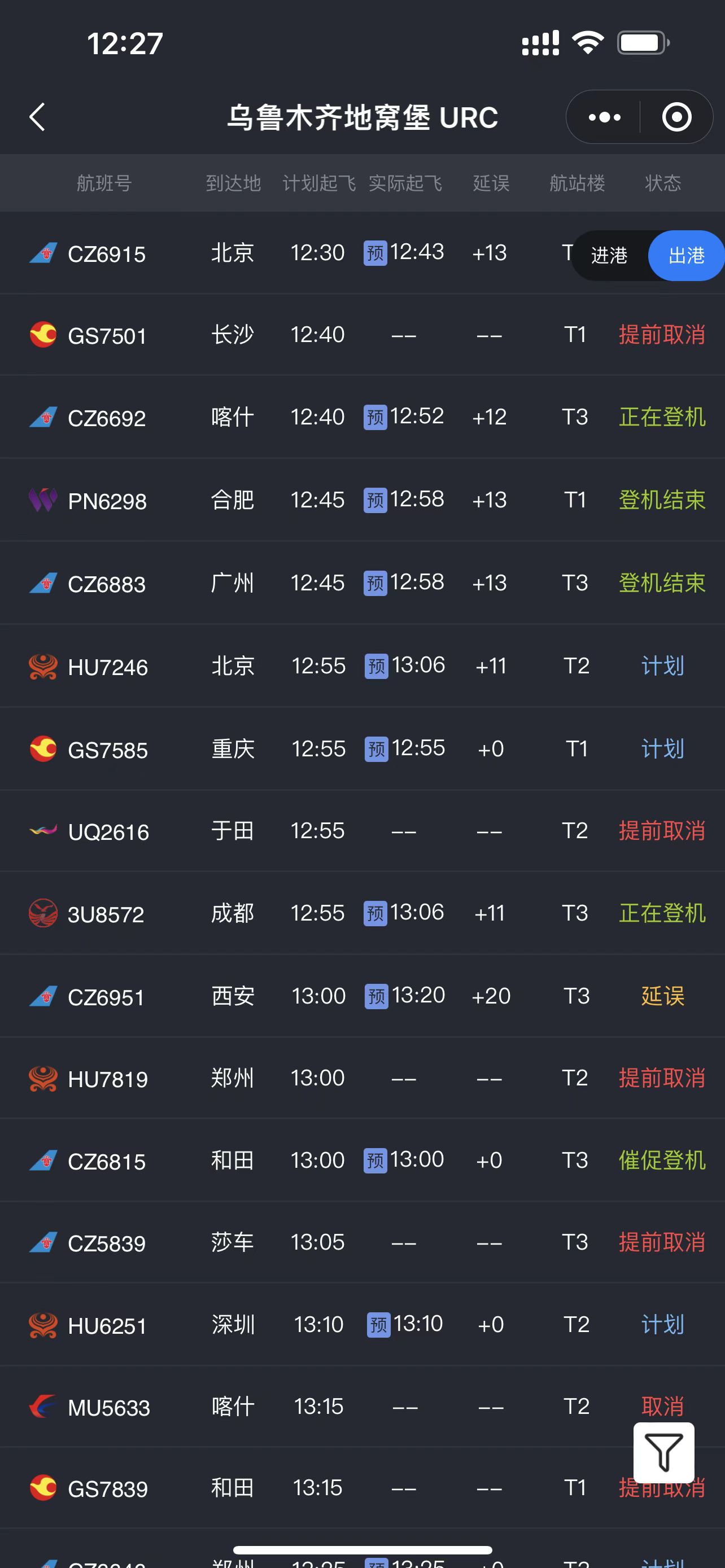Screen dimensions: 725x1568
Task: Open delayed flight CZ6951 to 西安
Action: 362,996
